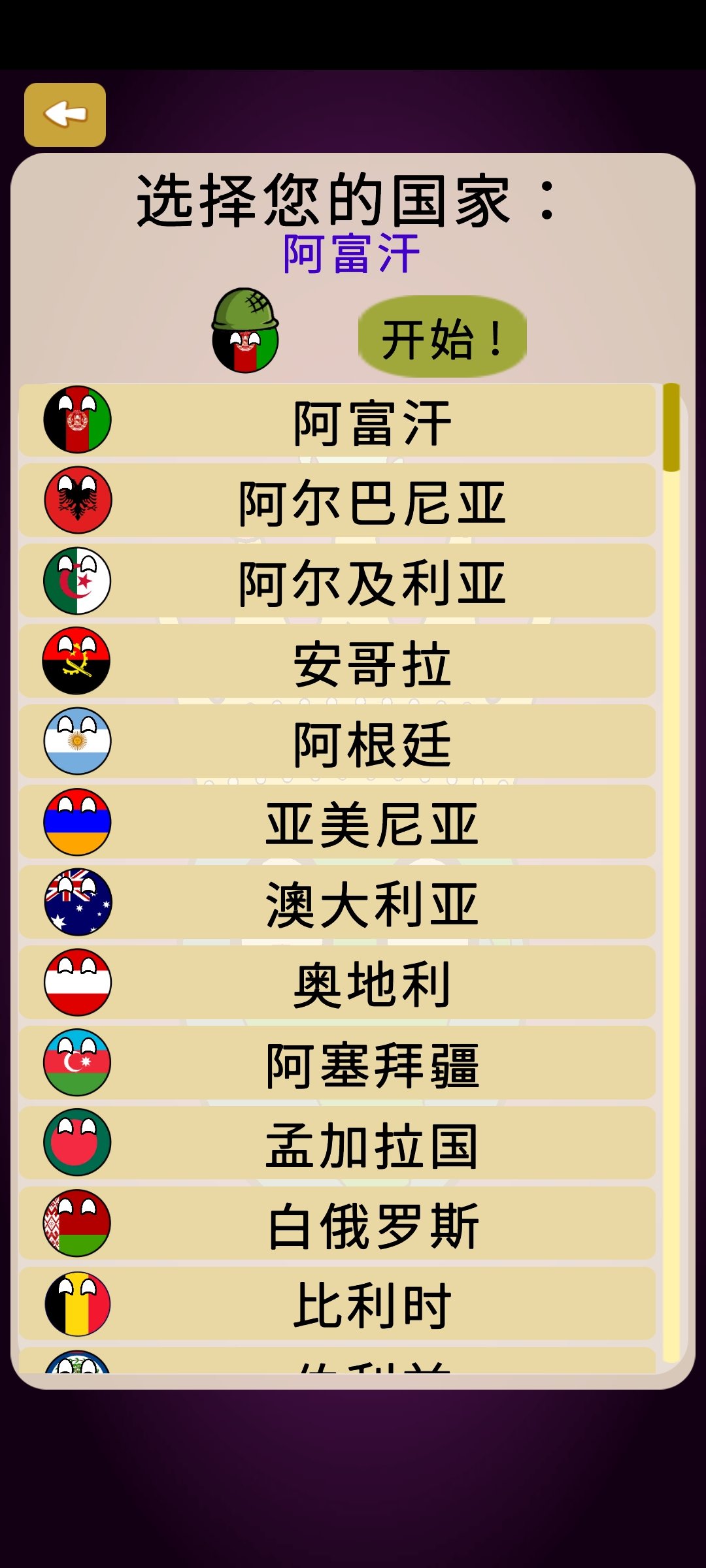Choose the 阿塞拜疆 row
This screenshot has height=1568, width=706.
(x=337, y=1064)
